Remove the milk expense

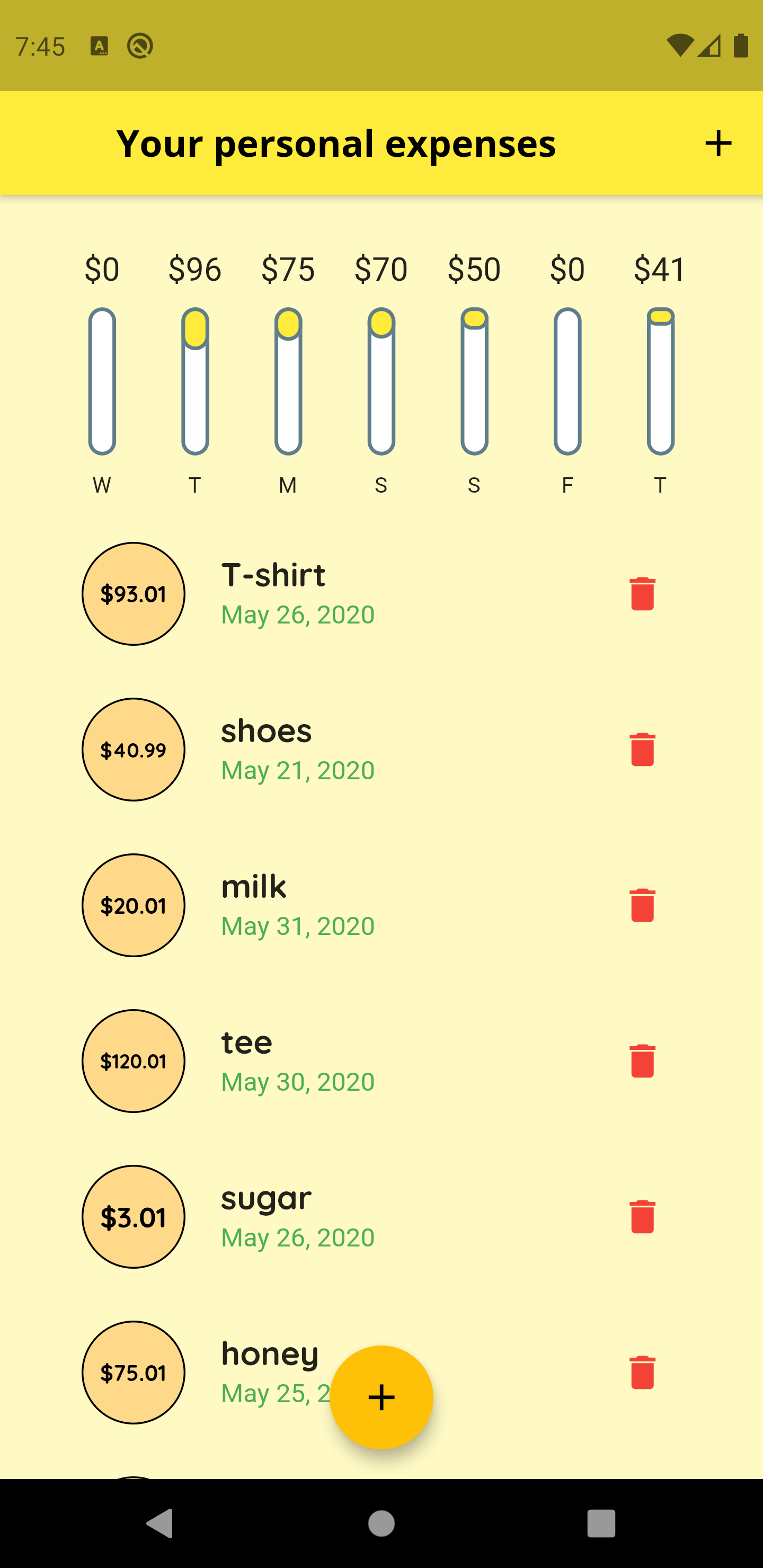[x=642, y=905]
